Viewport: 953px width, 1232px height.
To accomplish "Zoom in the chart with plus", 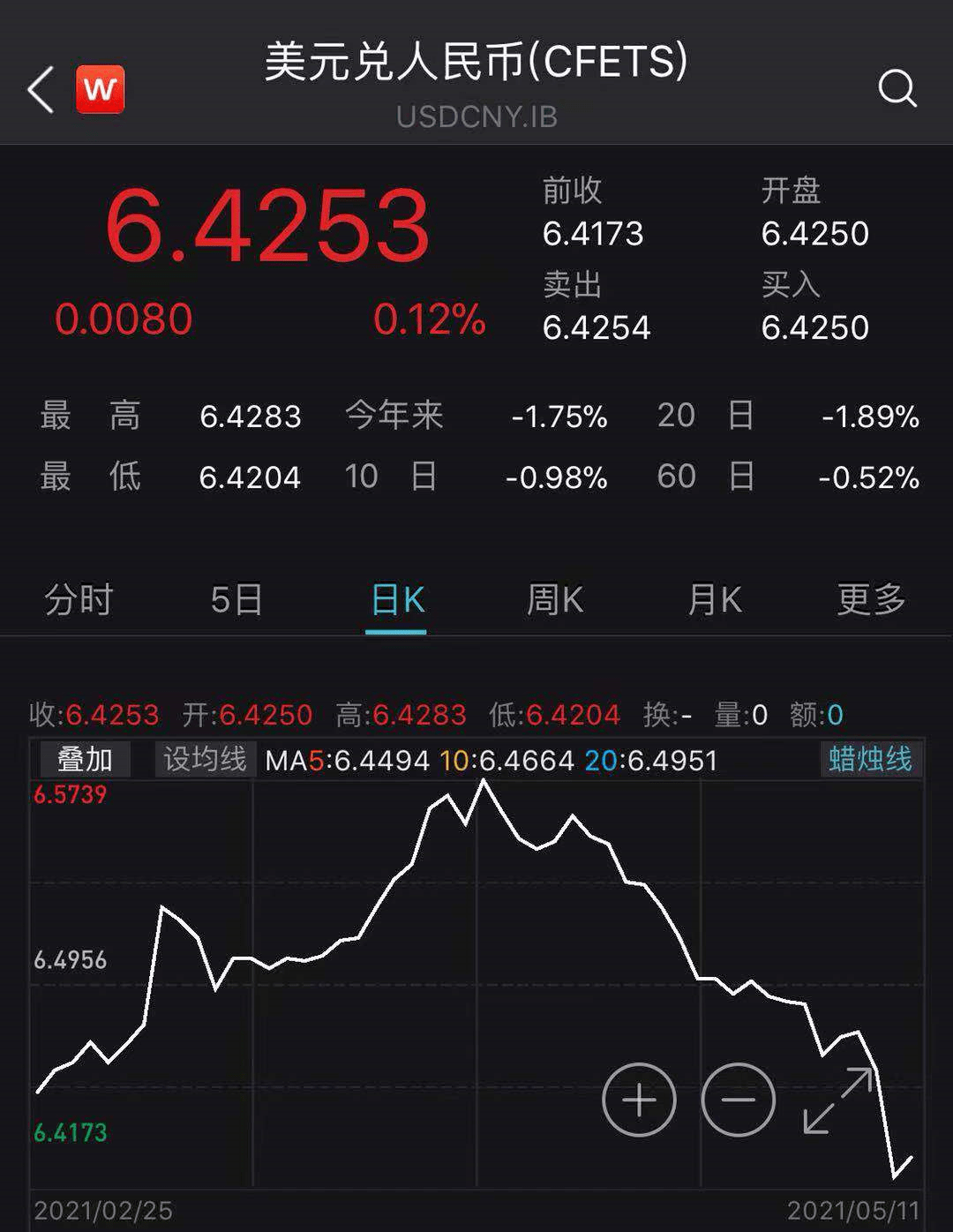I will (639, 1100).
